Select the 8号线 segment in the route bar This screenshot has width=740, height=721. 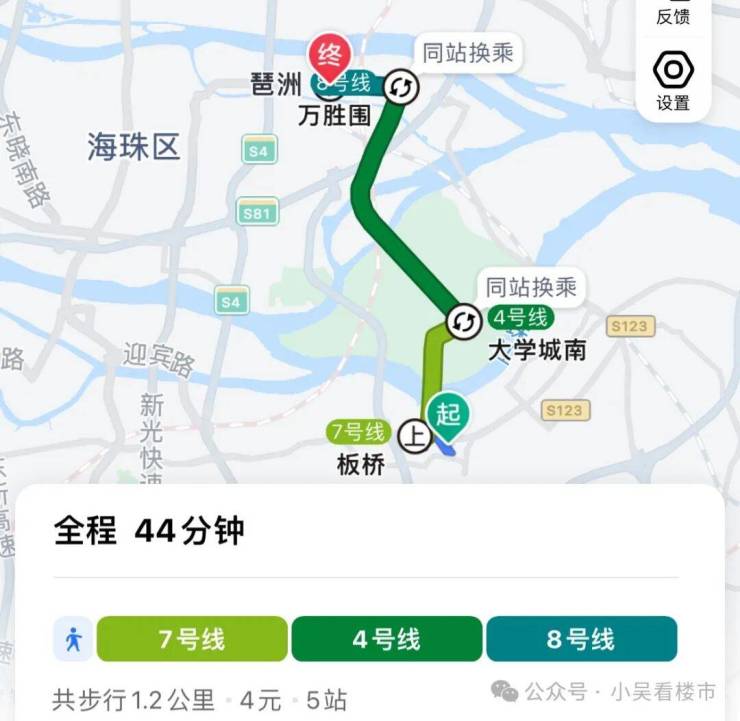click(581, 639)
